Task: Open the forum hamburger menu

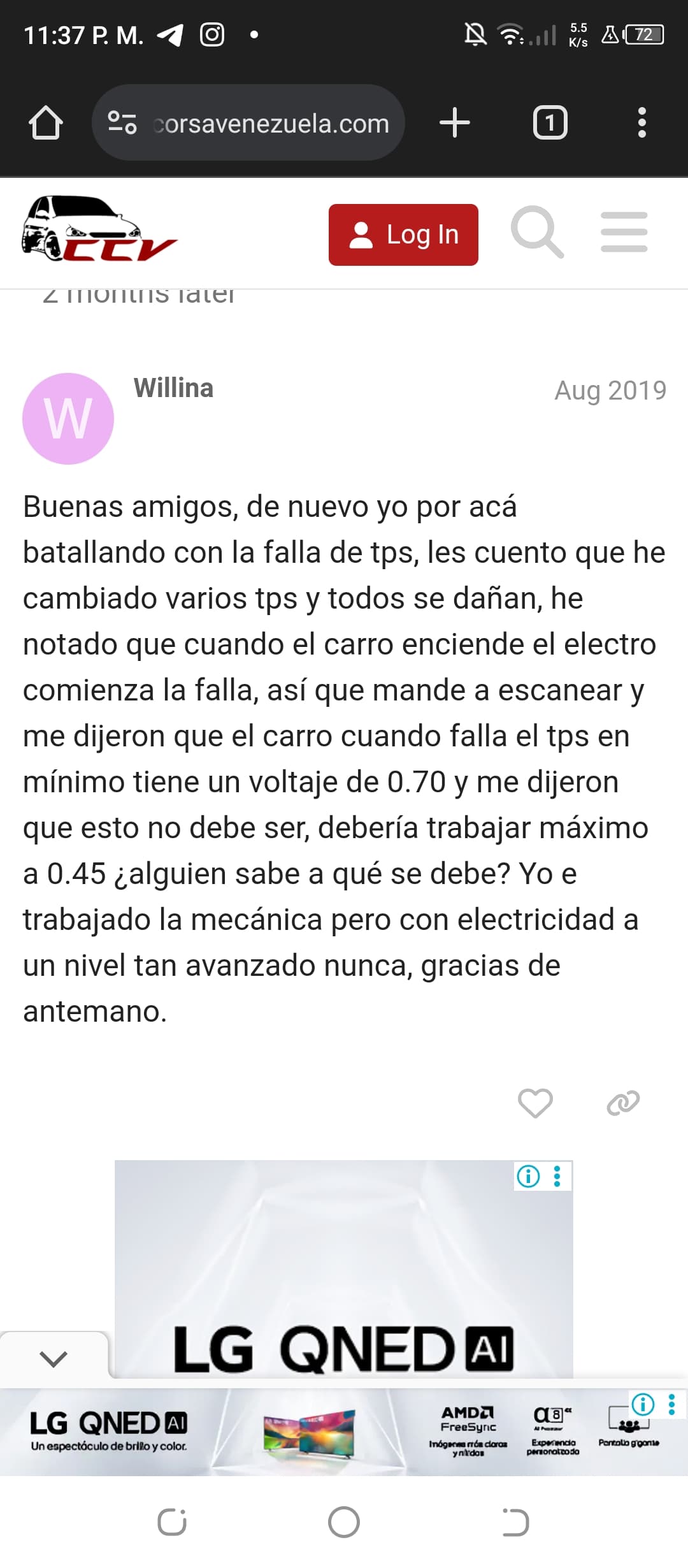Action: [x=624, y=232]
